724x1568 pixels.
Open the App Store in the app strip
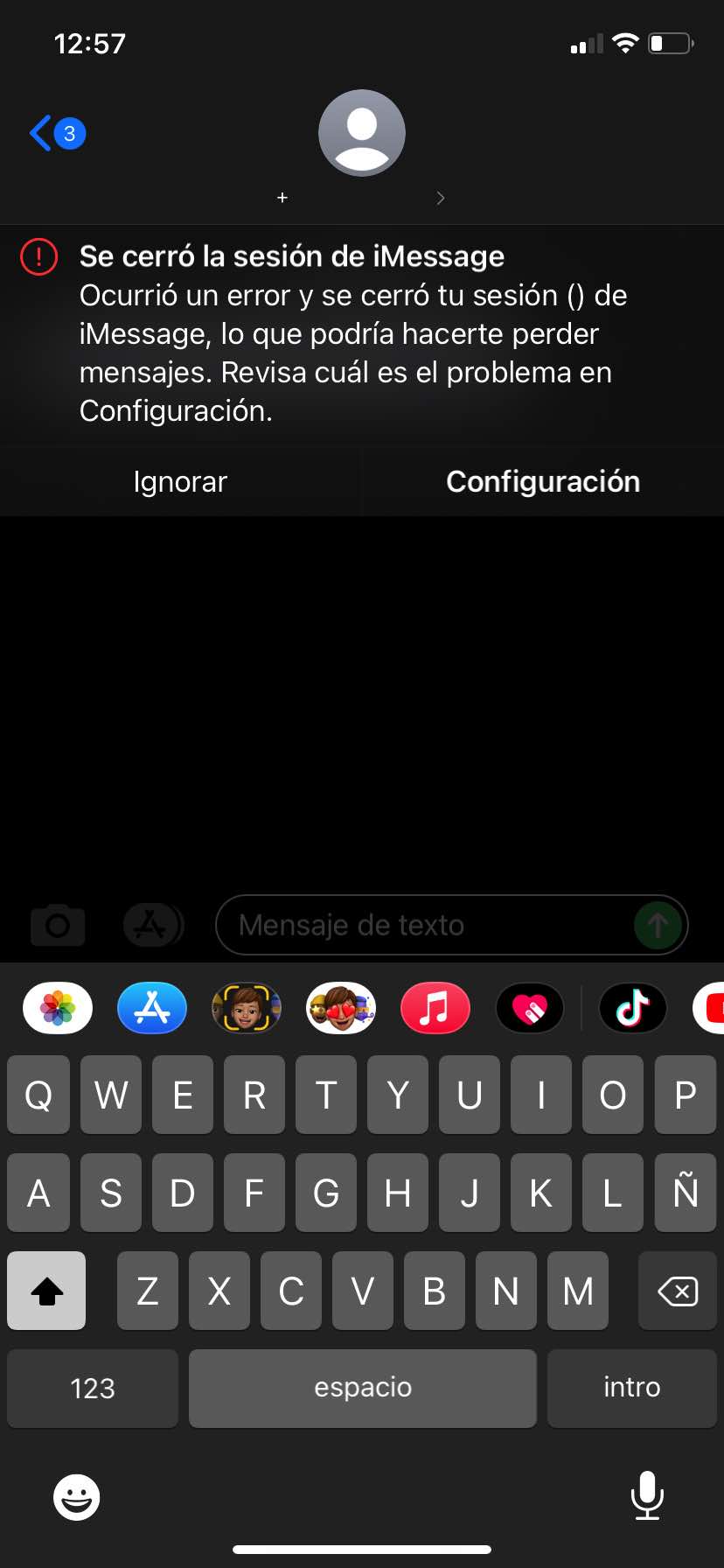coord(152,1008)
